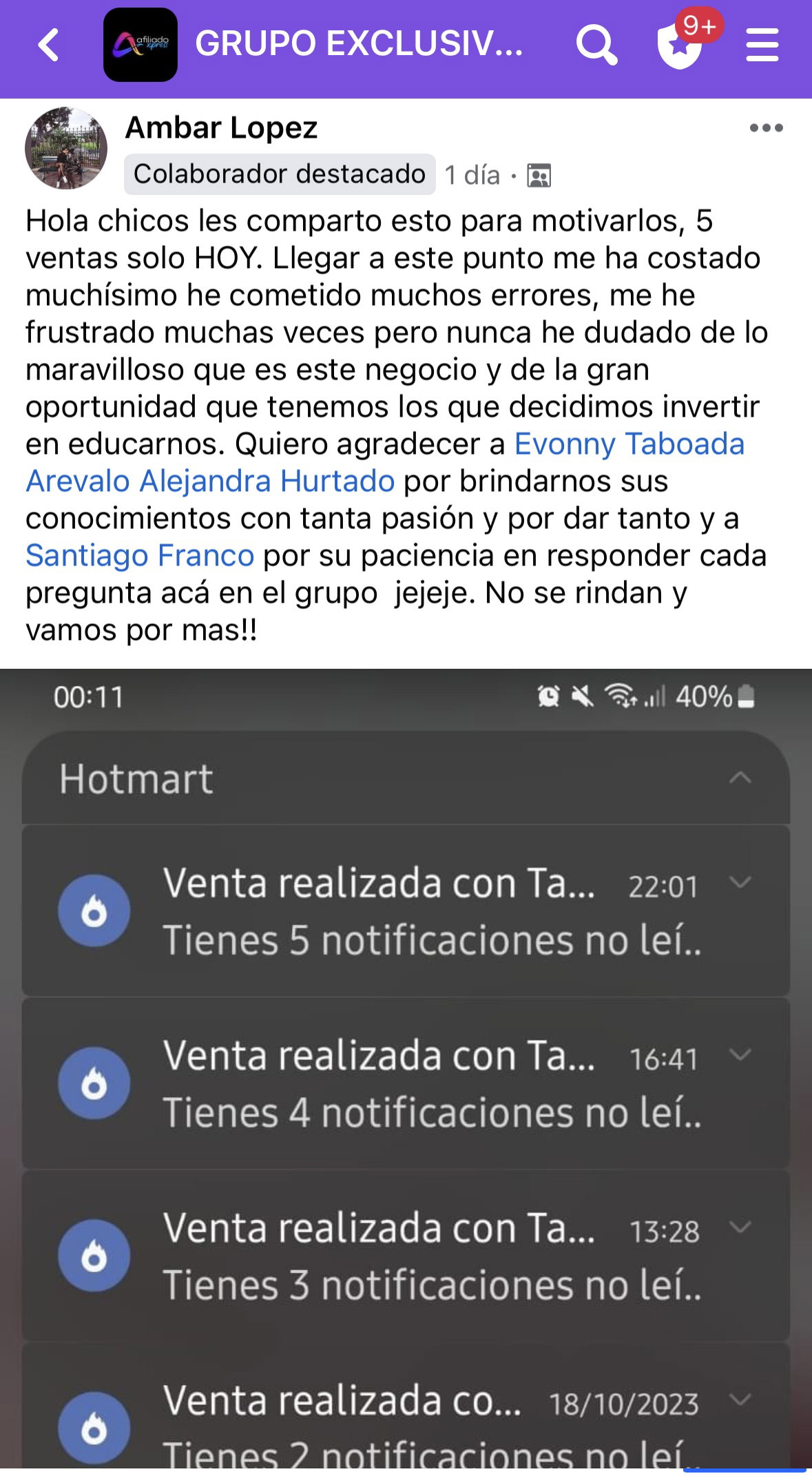Open the hamburger menu
812x1476 pixels.
[x=762, y=45]
